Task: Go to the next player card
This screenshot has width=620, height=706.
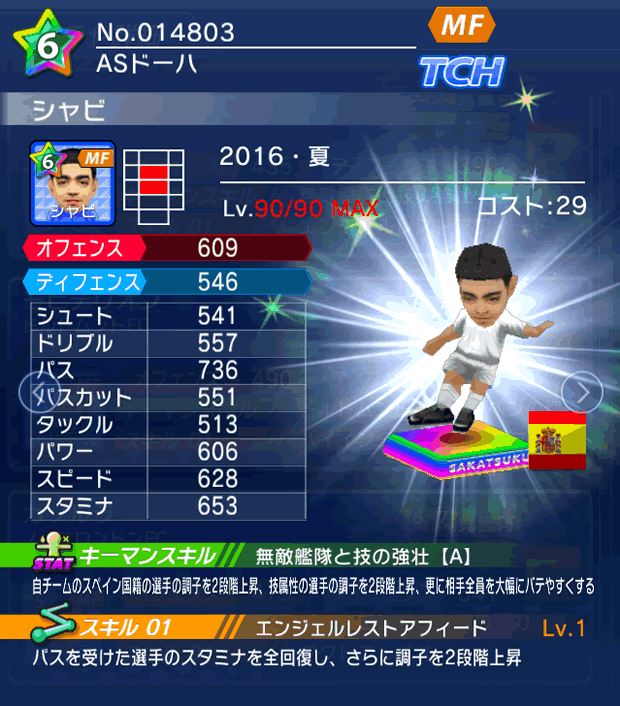Action: tap(580, 391)
